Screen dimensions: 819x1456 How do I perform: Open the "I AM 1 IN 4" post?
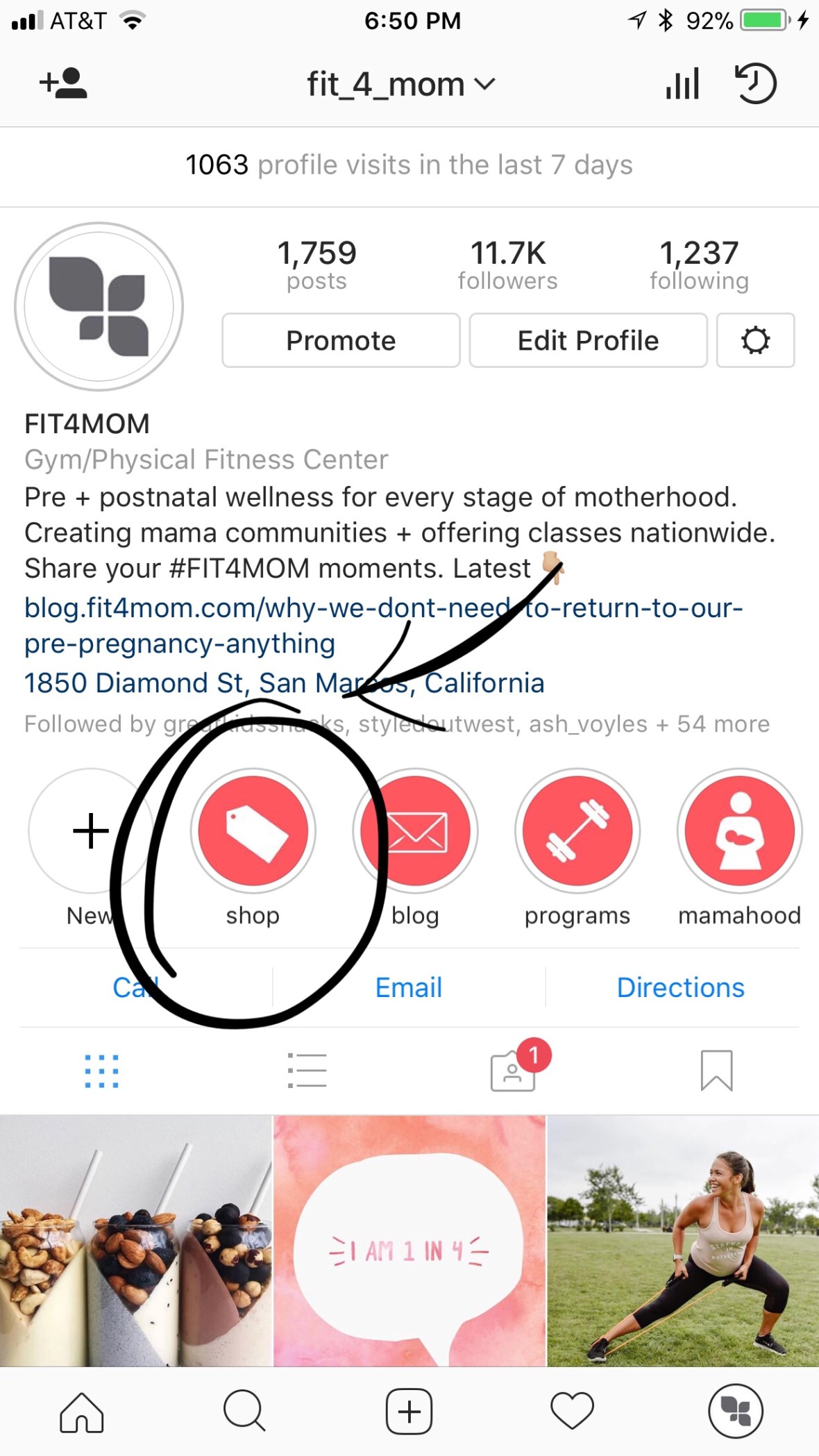point(409,1241)
